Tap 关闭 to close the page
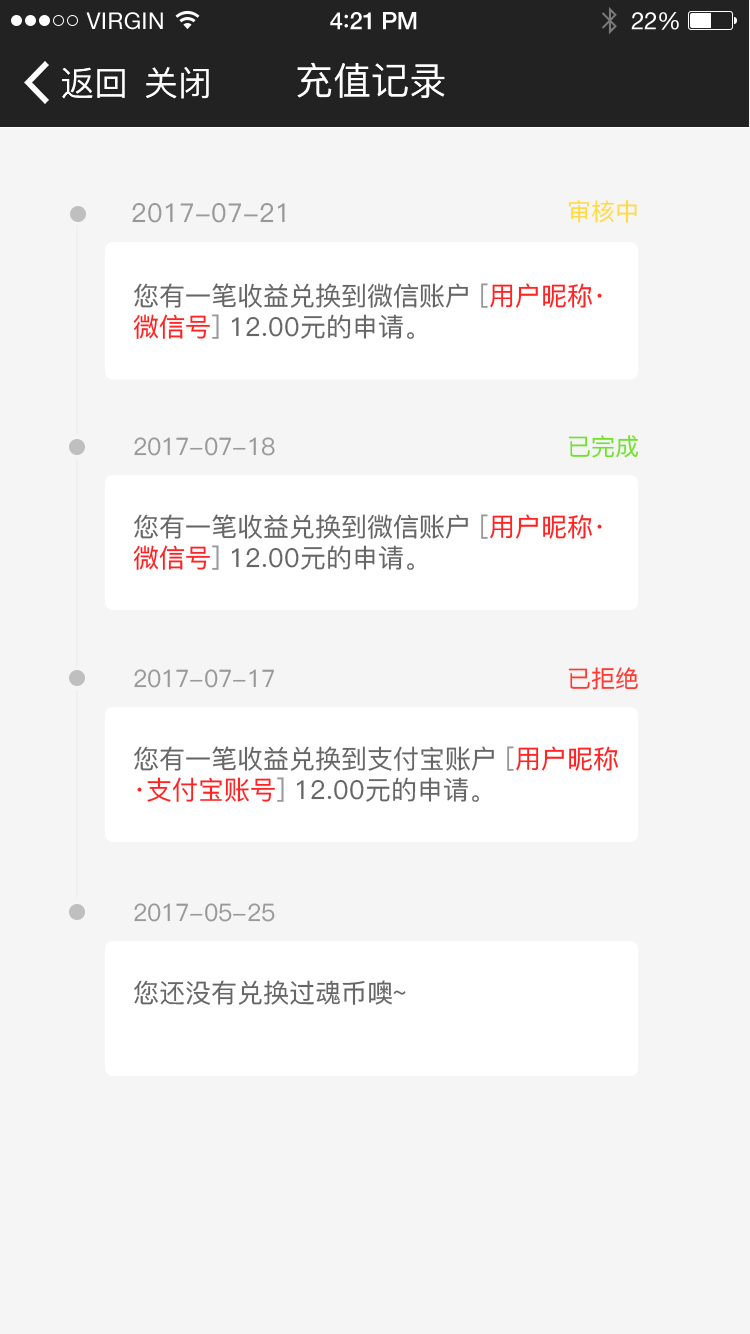 tap(178, 83)
